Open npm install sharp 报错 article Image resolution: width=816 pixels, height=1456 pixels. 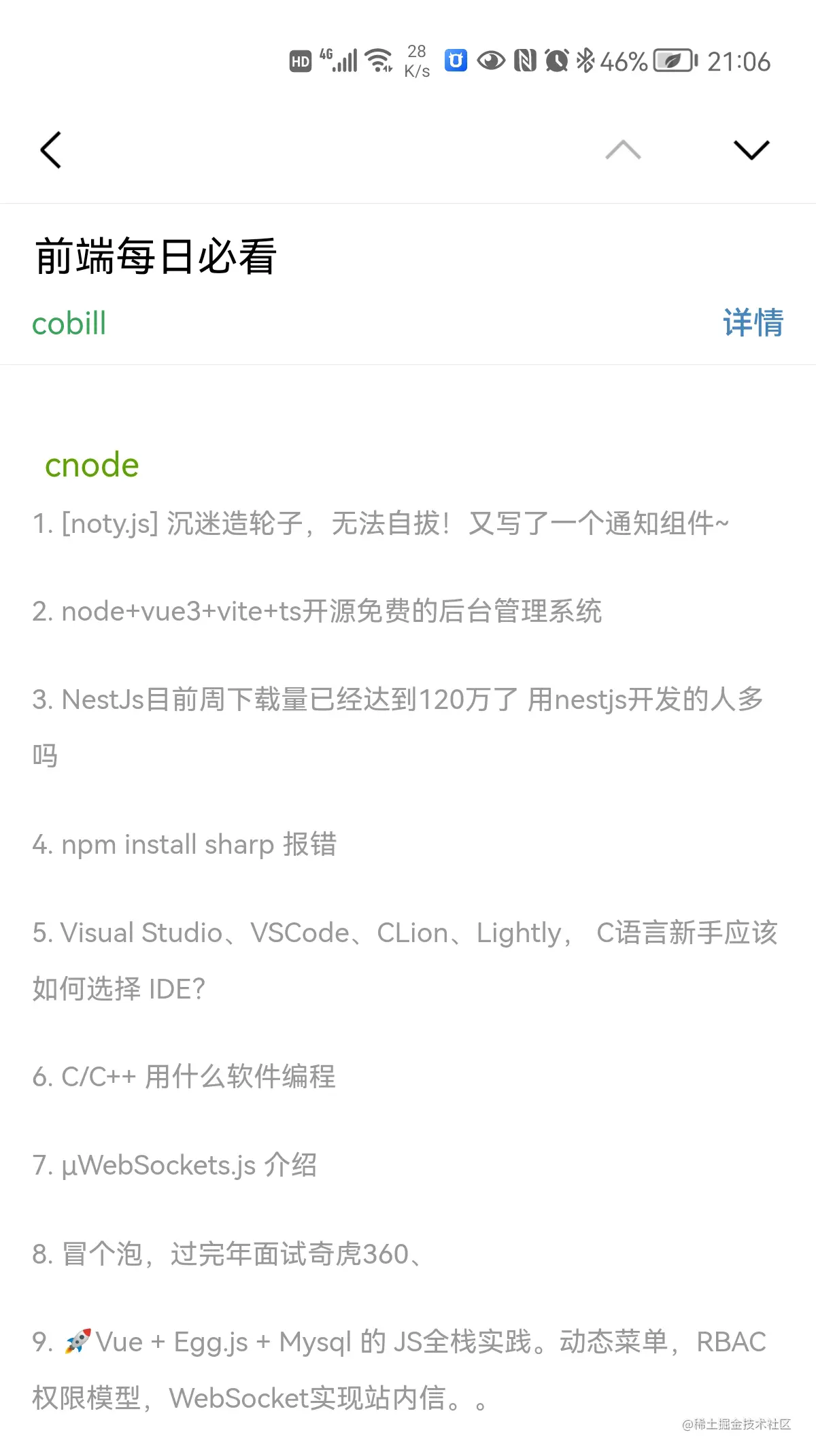tap(185, 844)
